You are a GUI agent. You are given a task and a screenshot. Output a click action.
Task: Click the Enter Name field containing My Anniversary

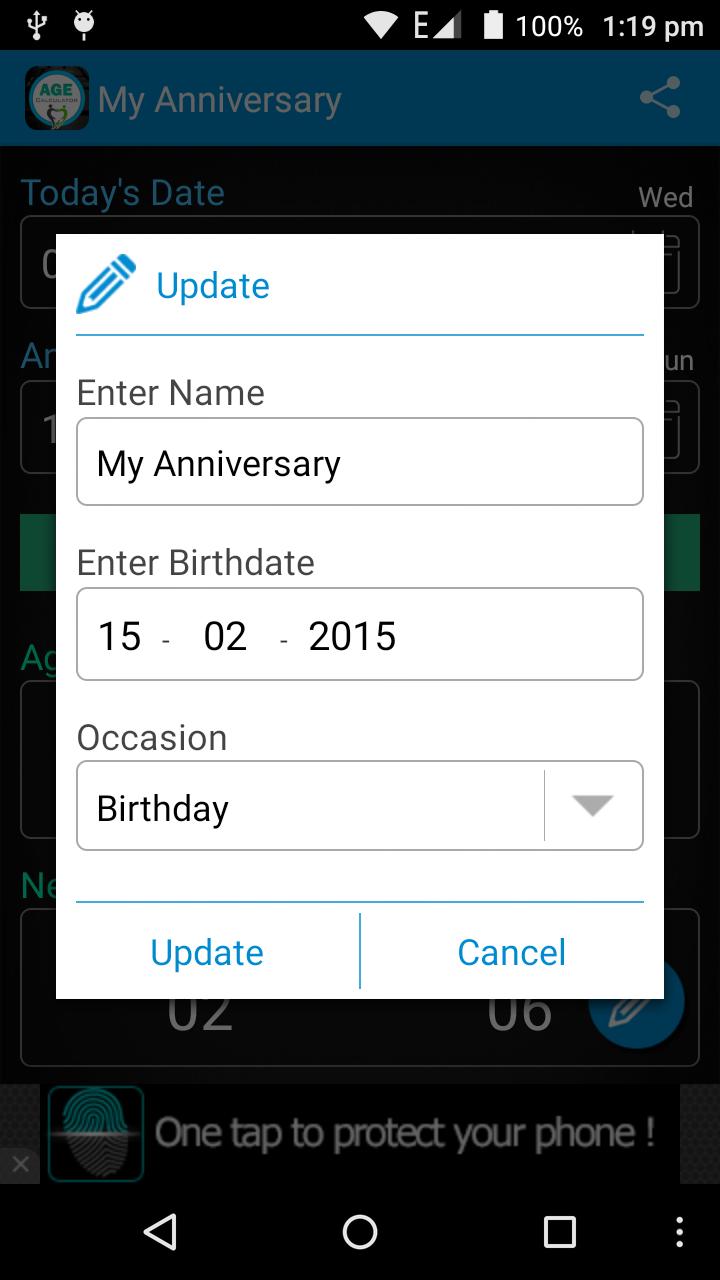tap(360, 461)
